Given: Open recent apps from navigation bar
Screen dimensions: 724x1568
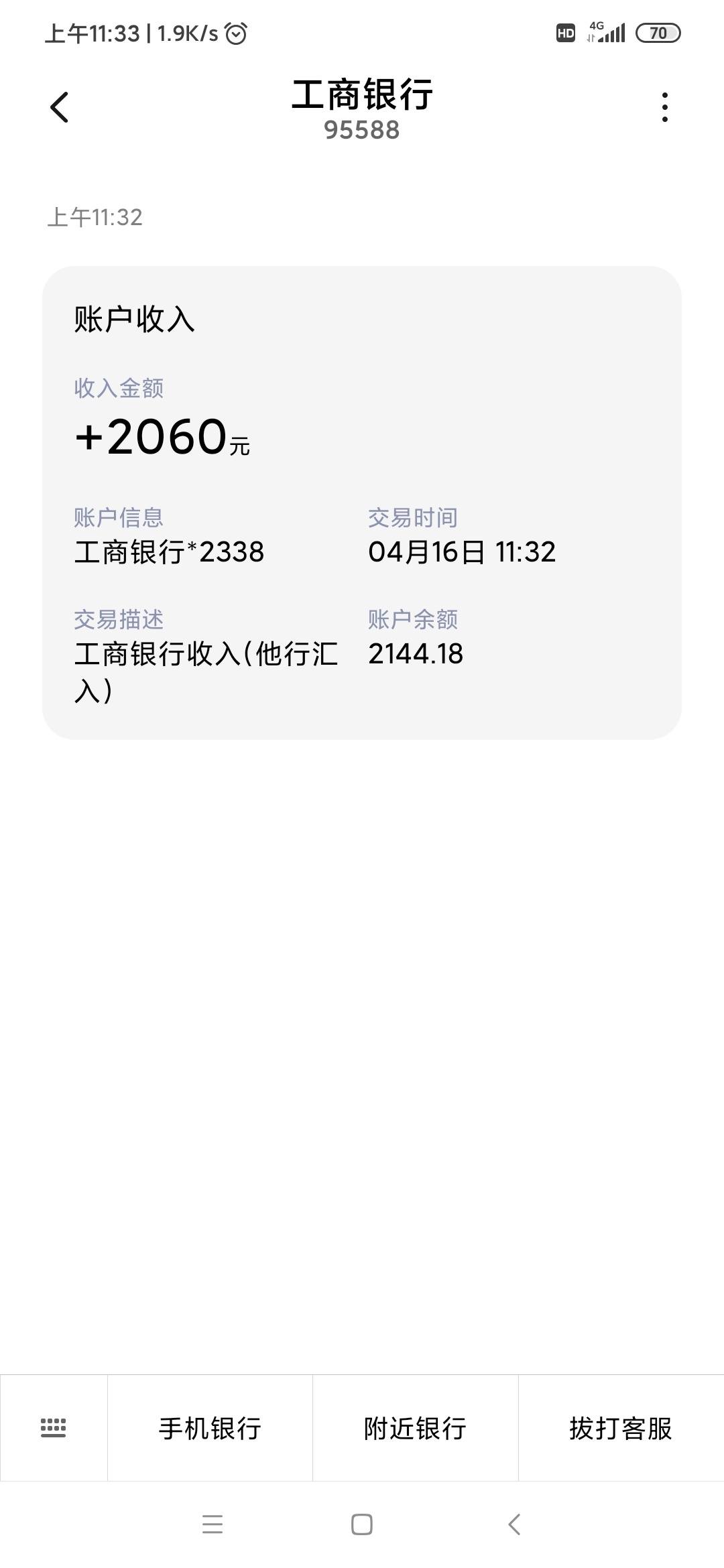Looking at the screenshot, I should [x=213, y=1524].
